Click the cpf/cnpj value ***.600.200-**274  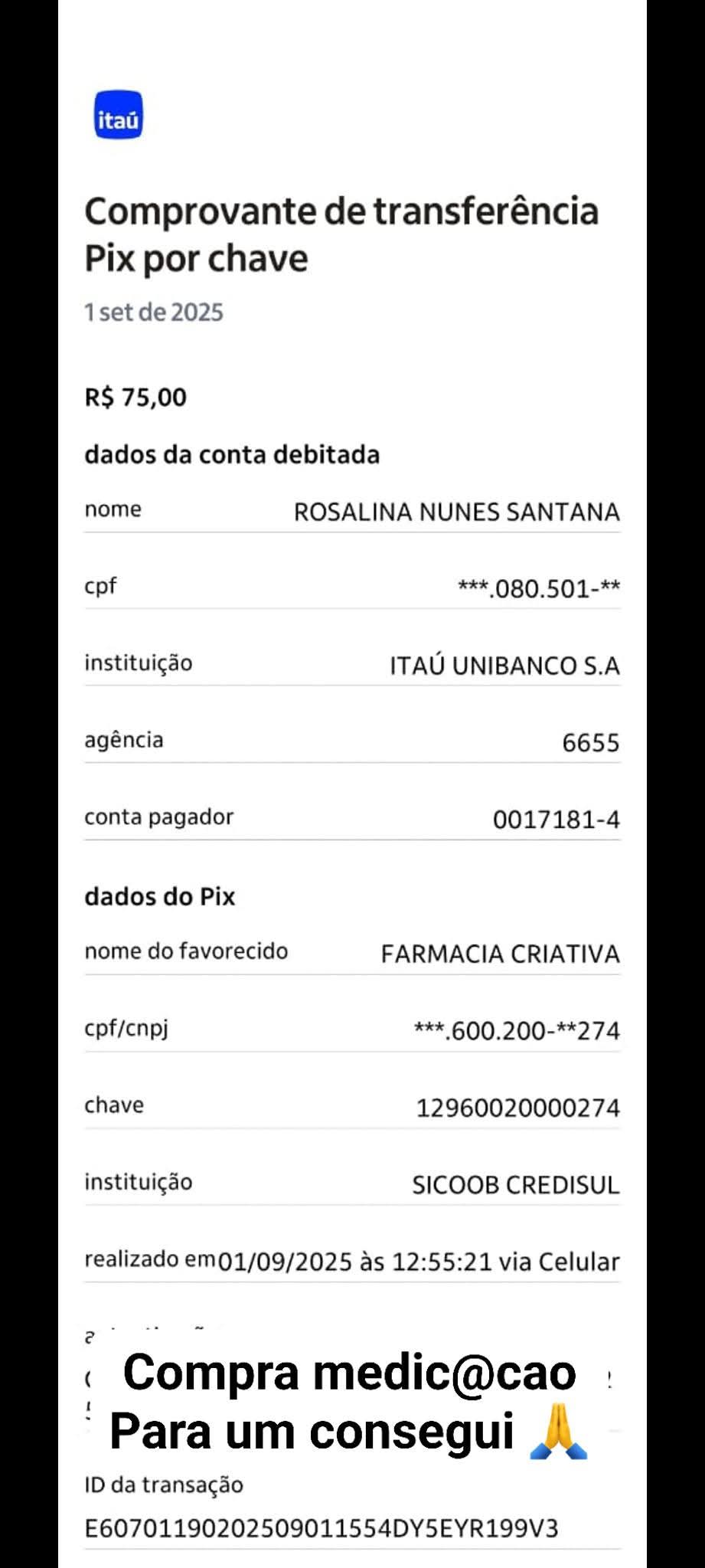pyautogui.click(x=515, y=1030)
